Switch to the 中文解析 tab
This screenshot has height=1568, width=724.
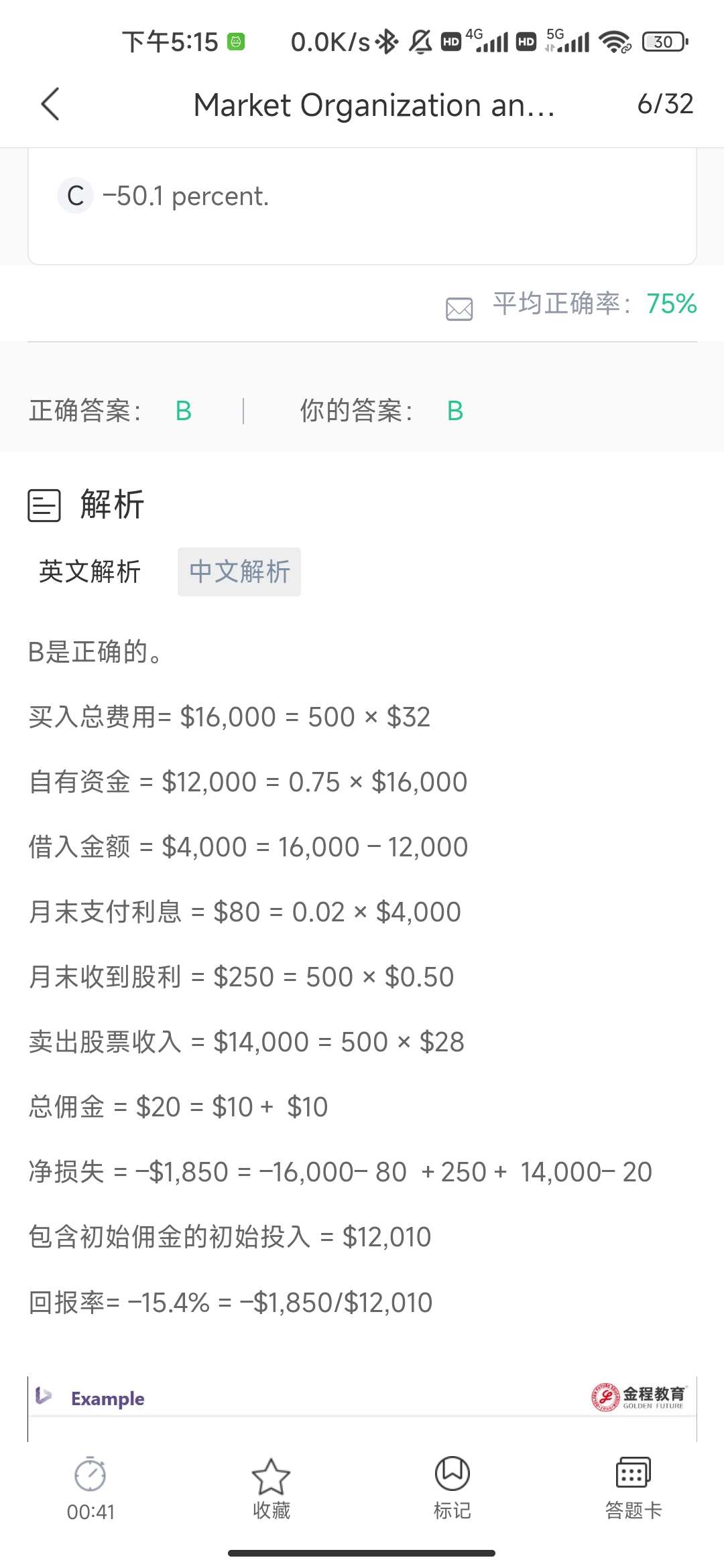click(239, 572)
